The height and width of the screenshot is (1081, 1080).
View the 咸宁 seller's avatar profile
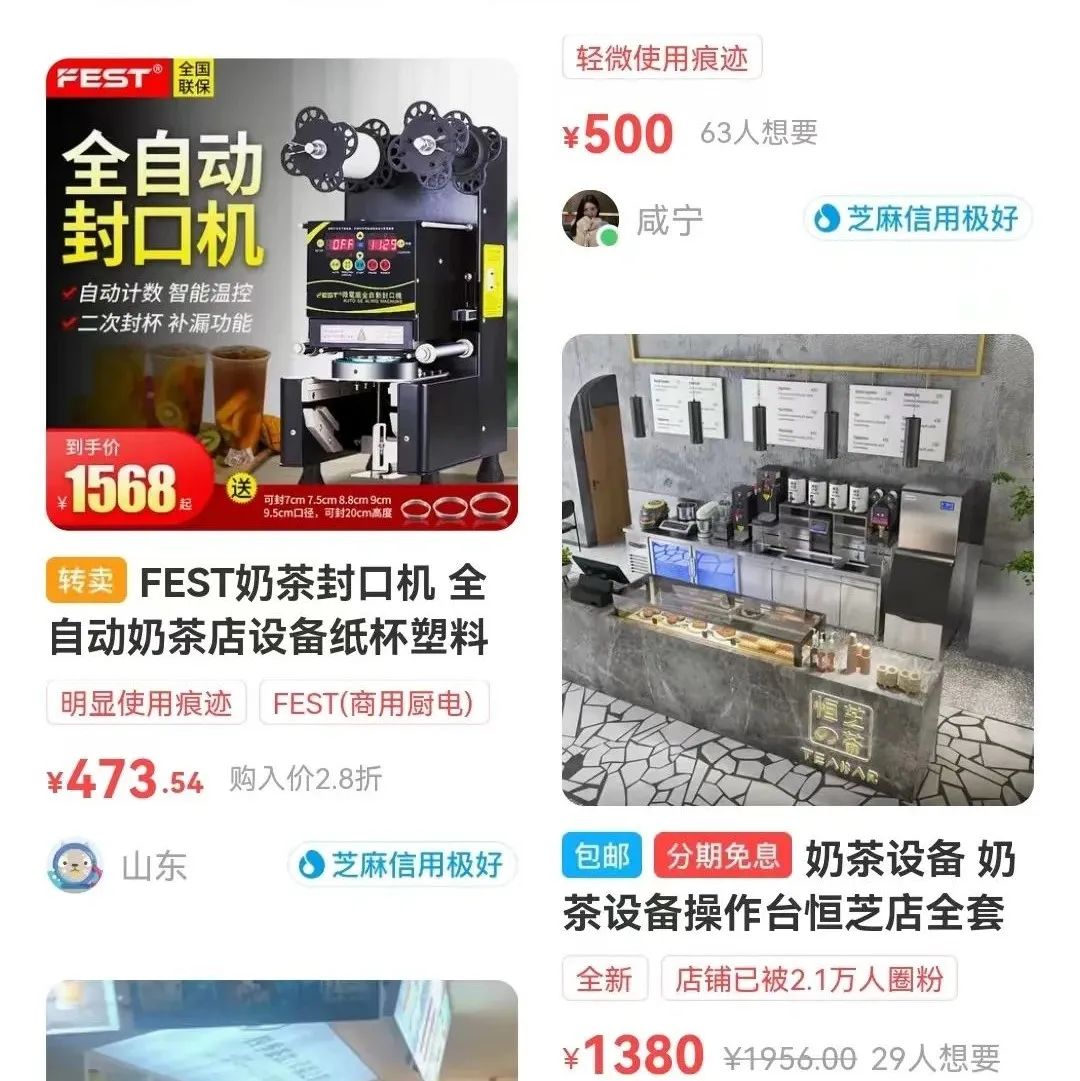click(x=590, y=219)
